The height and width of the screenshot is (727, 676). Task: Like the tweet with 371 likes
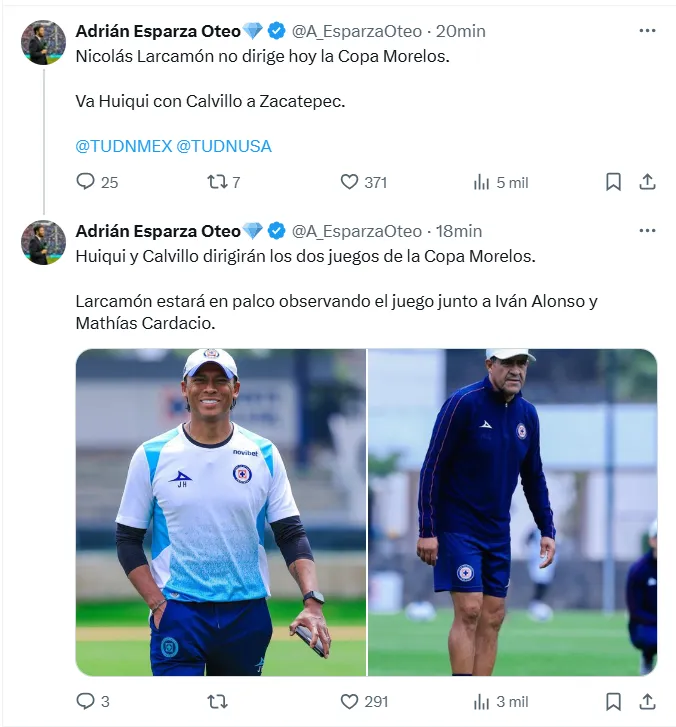pyautogui.click(x=349, y=182)
